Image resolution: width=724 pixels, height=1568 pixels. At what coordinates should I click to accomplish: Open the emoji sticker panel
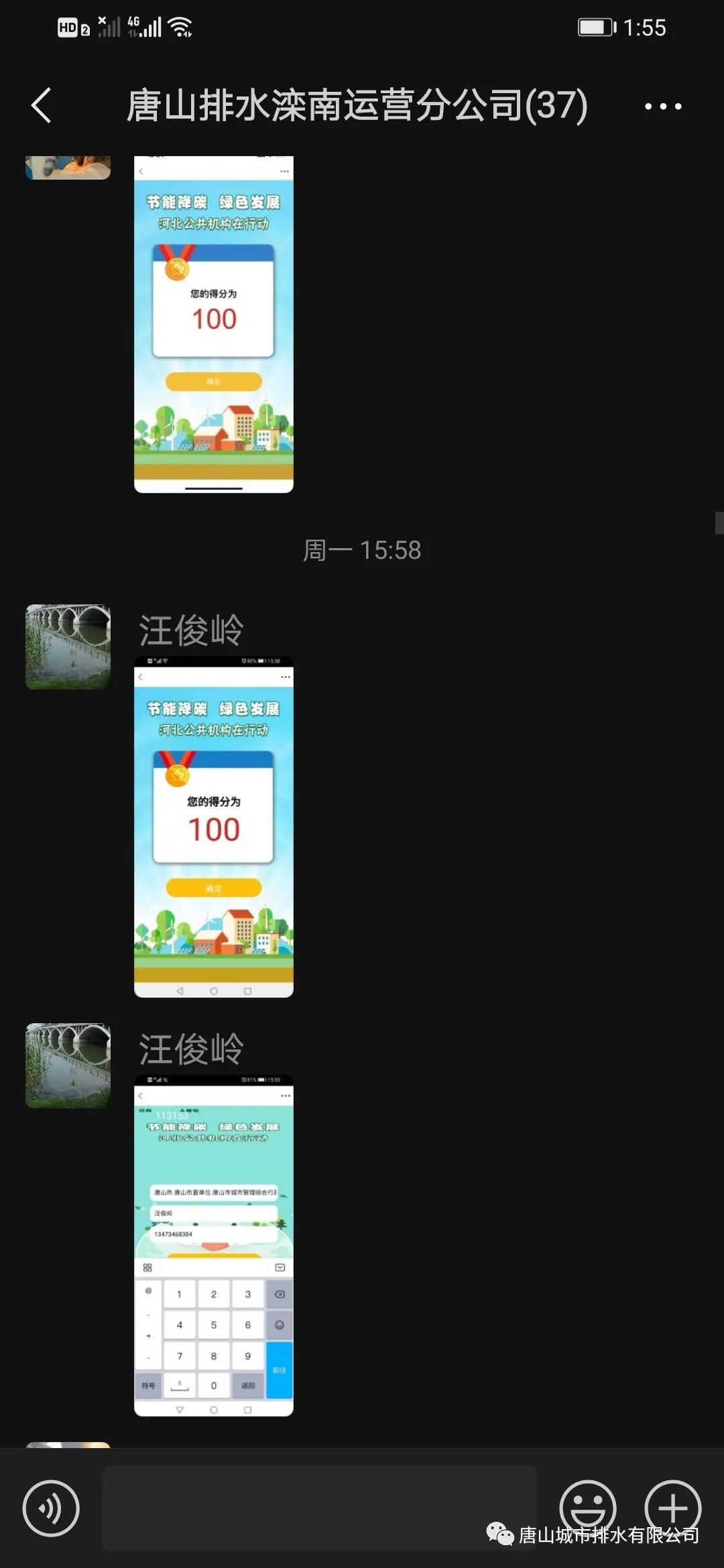pyautogui.click(x=588, y=1508)
